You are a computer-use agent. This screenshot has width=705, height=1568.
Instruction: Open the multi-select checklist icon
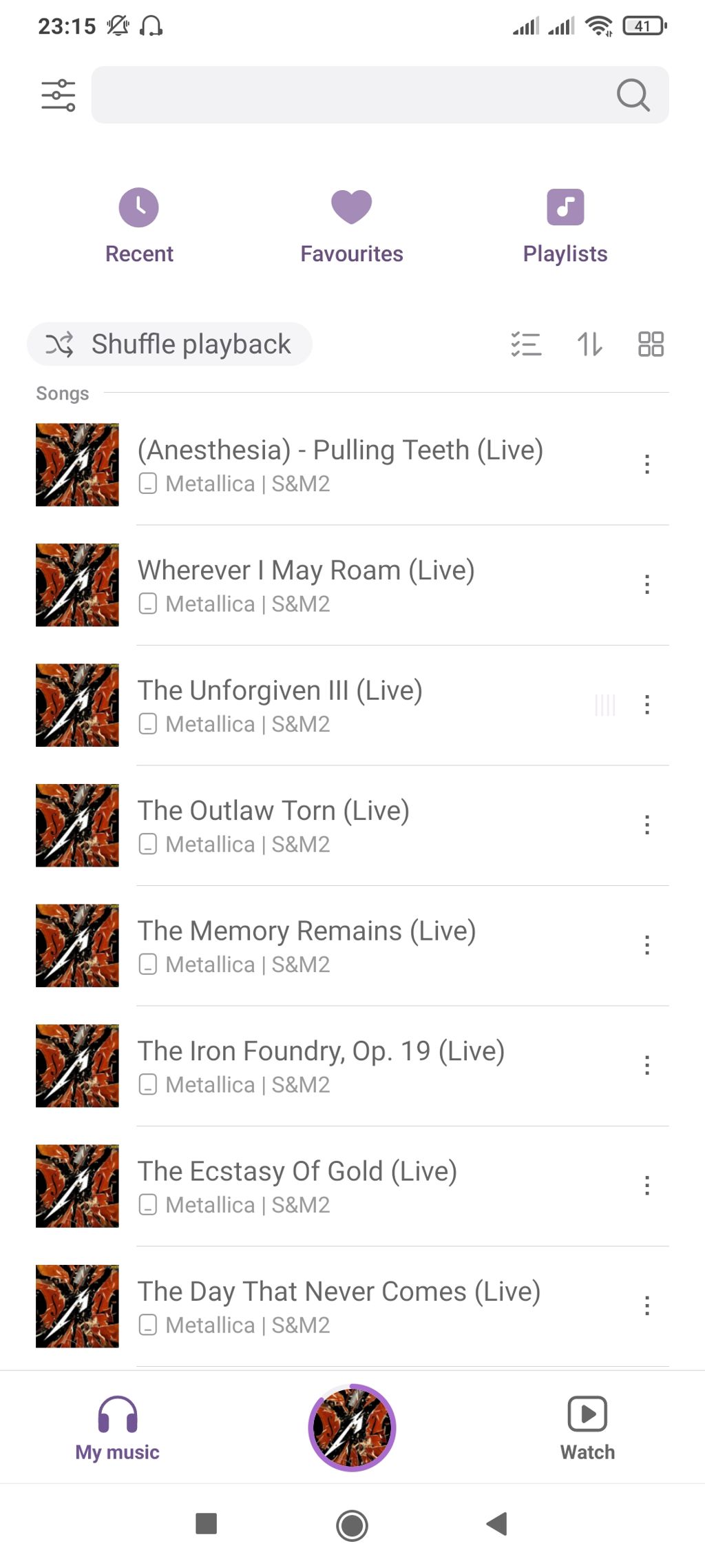point(526,344)
